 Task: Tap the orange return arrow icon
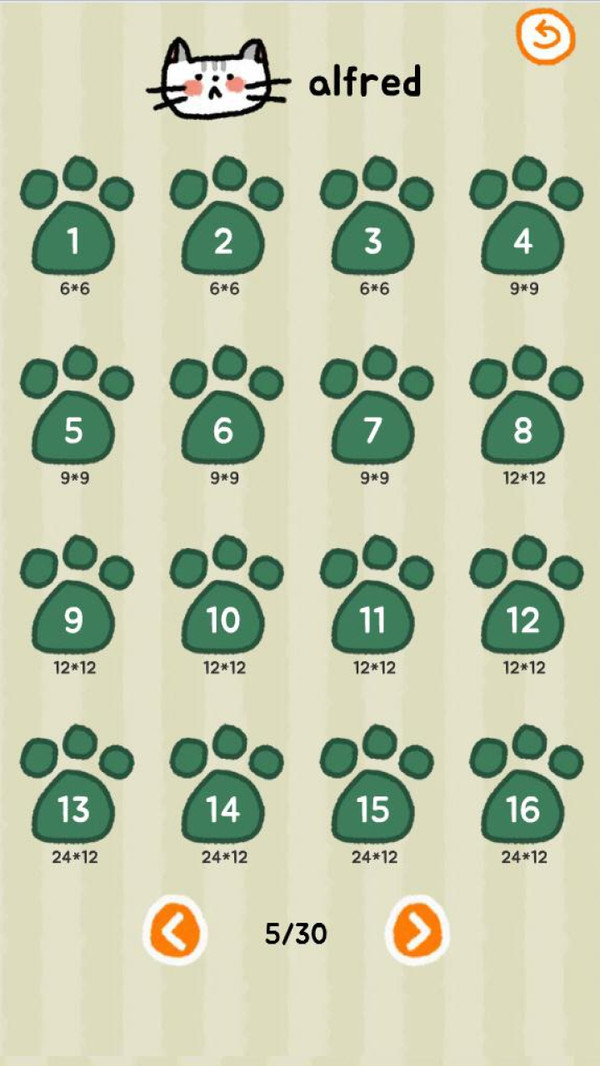point(545,37)
